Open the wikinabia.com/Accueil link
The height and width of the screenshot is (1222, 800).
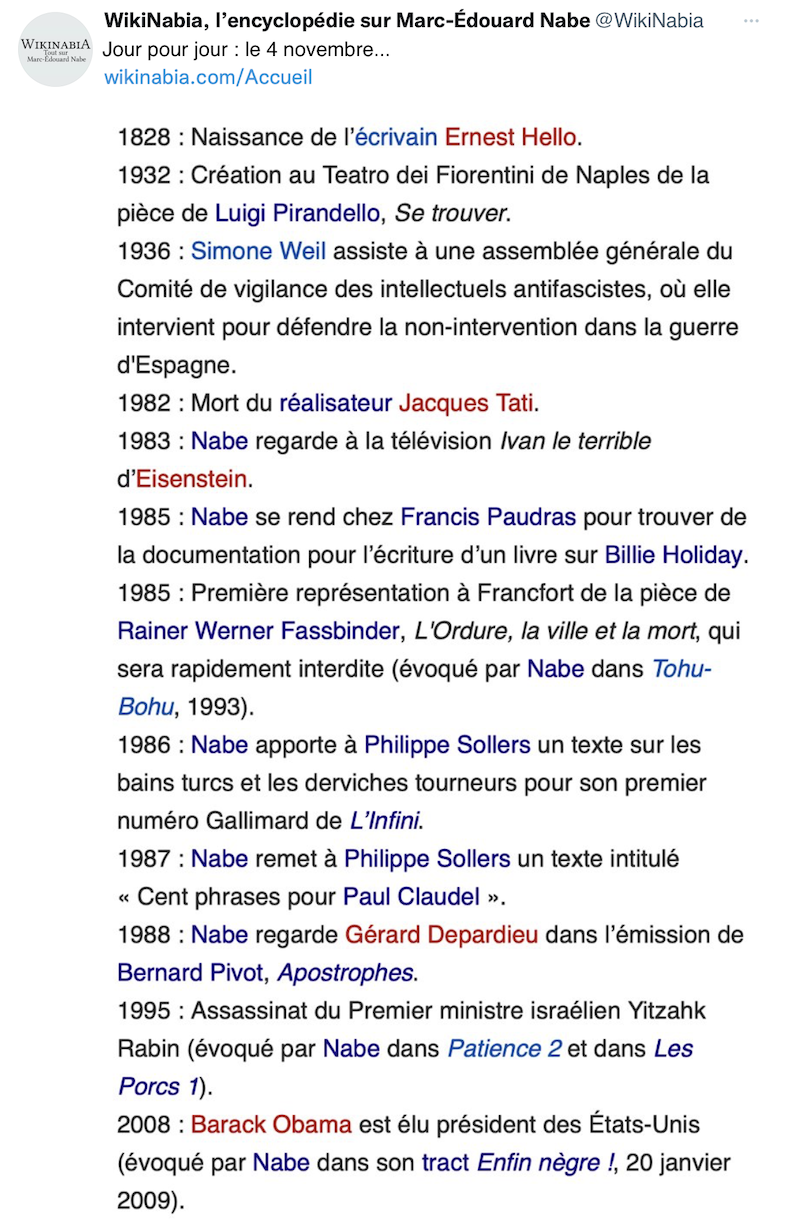point(208,77)
